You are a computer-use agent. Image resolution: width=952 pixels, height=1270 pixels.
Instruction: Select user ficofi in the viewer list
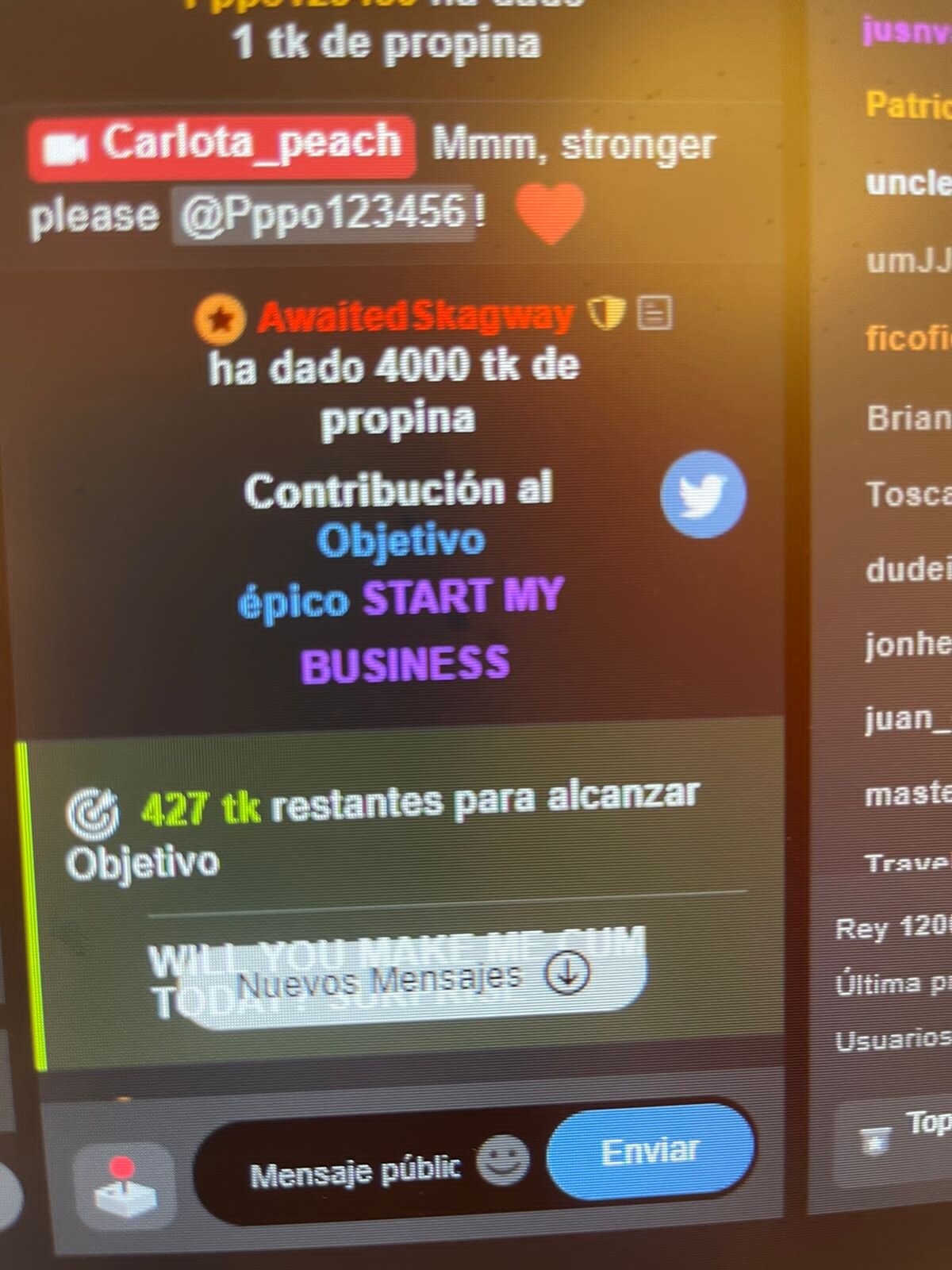point(908,339)
